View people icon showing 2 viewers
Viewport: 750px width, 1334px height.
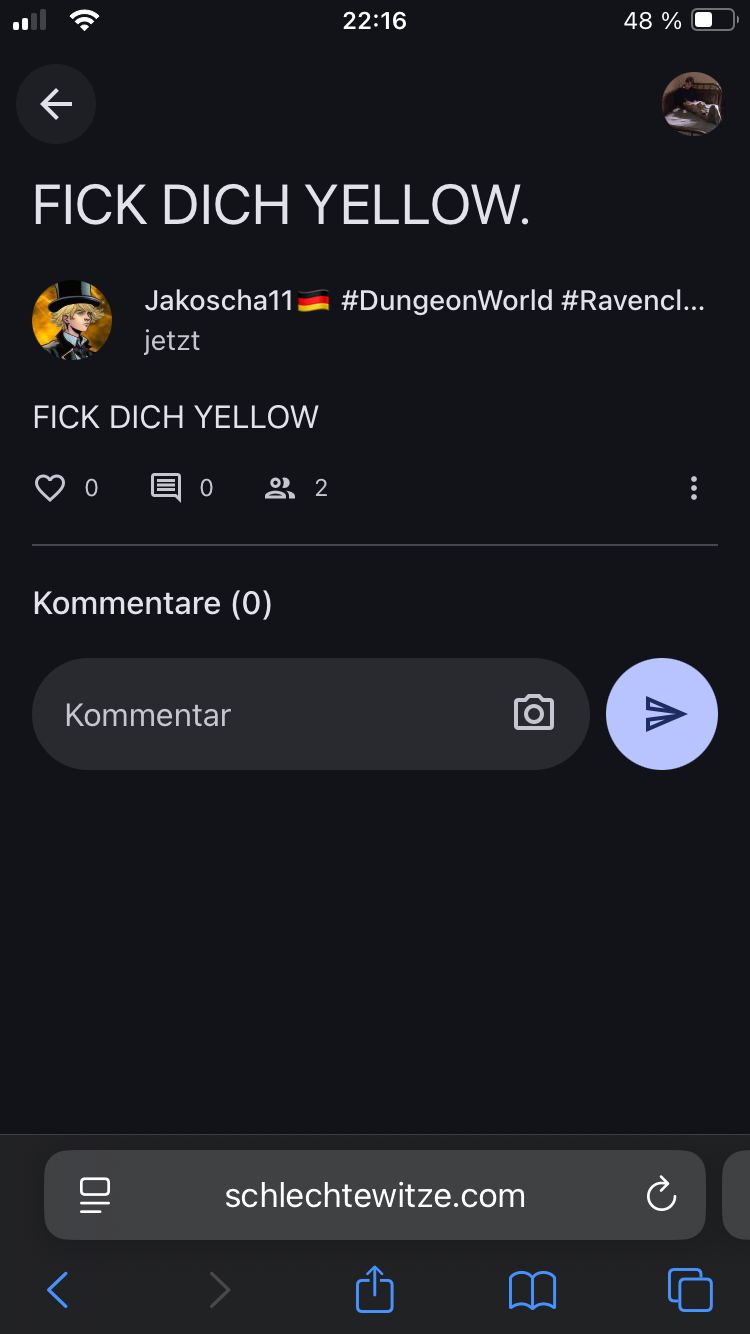coord(280,488)
